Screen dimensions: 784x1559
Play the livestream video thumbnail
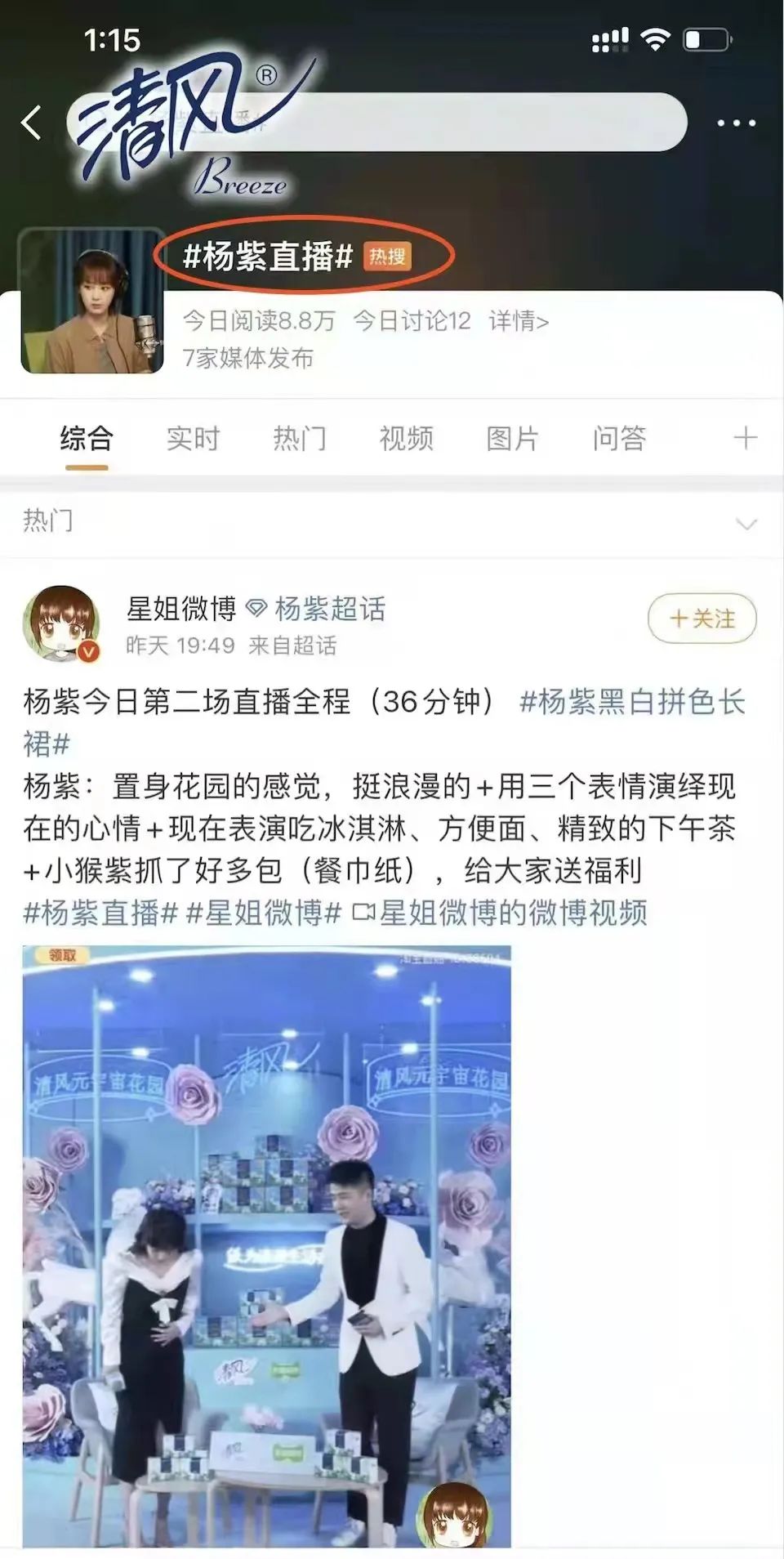point(266,1246)
